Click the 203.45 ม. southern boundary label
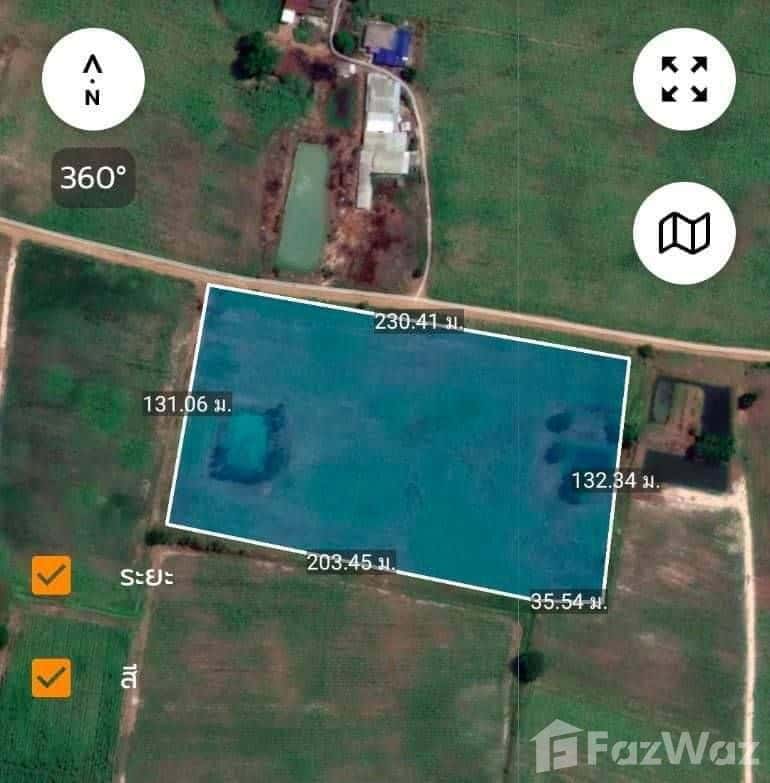Viewport: 770px width, 783px height. 350,563
